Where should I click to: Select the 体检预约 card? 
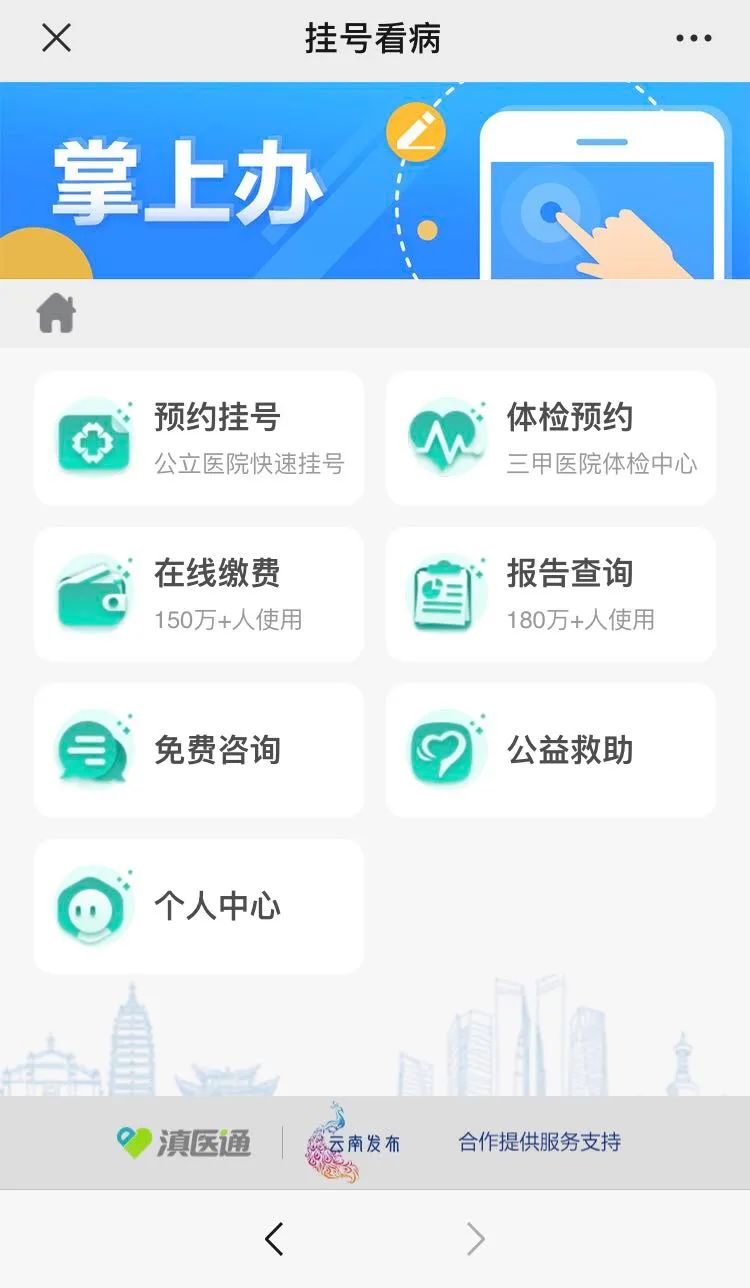(x=551, y=438)
